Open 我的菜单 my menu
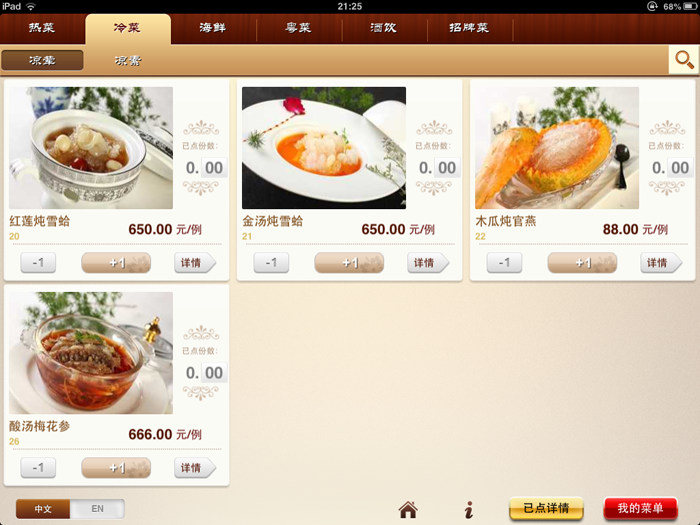 (640, 508)
